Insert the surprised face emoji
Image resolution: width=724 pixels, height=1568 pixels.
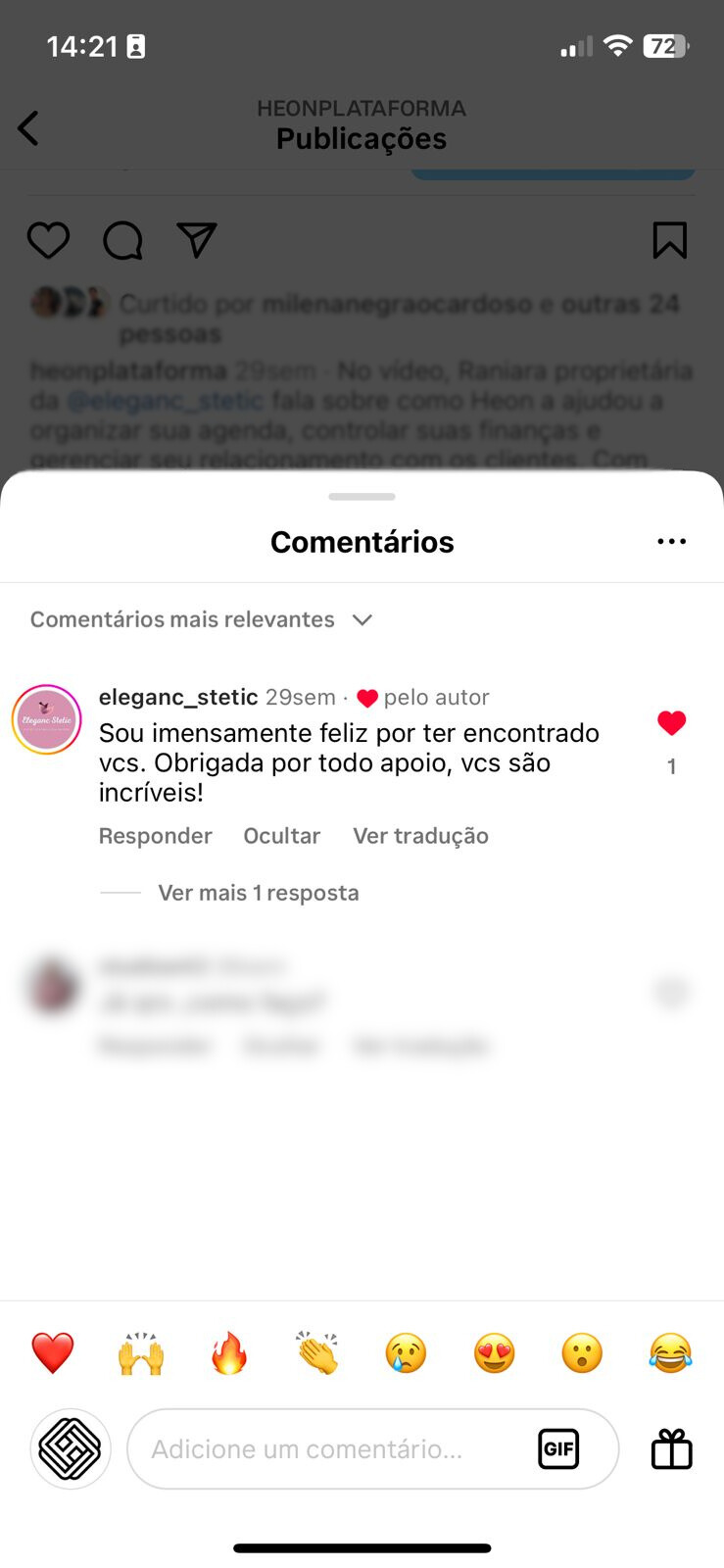[x=582, y=1353]
